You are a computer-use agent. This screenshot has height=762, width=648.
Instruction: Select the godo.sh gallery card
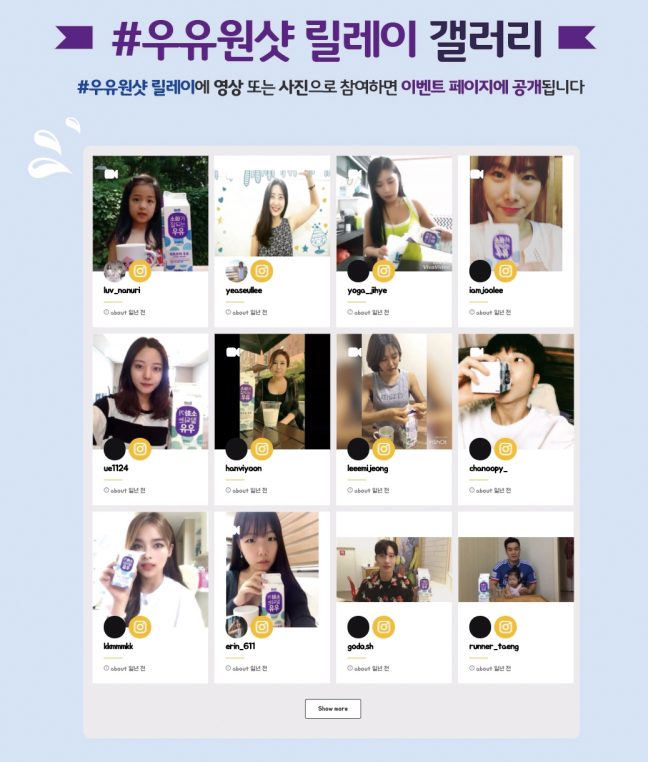[394, 570]
